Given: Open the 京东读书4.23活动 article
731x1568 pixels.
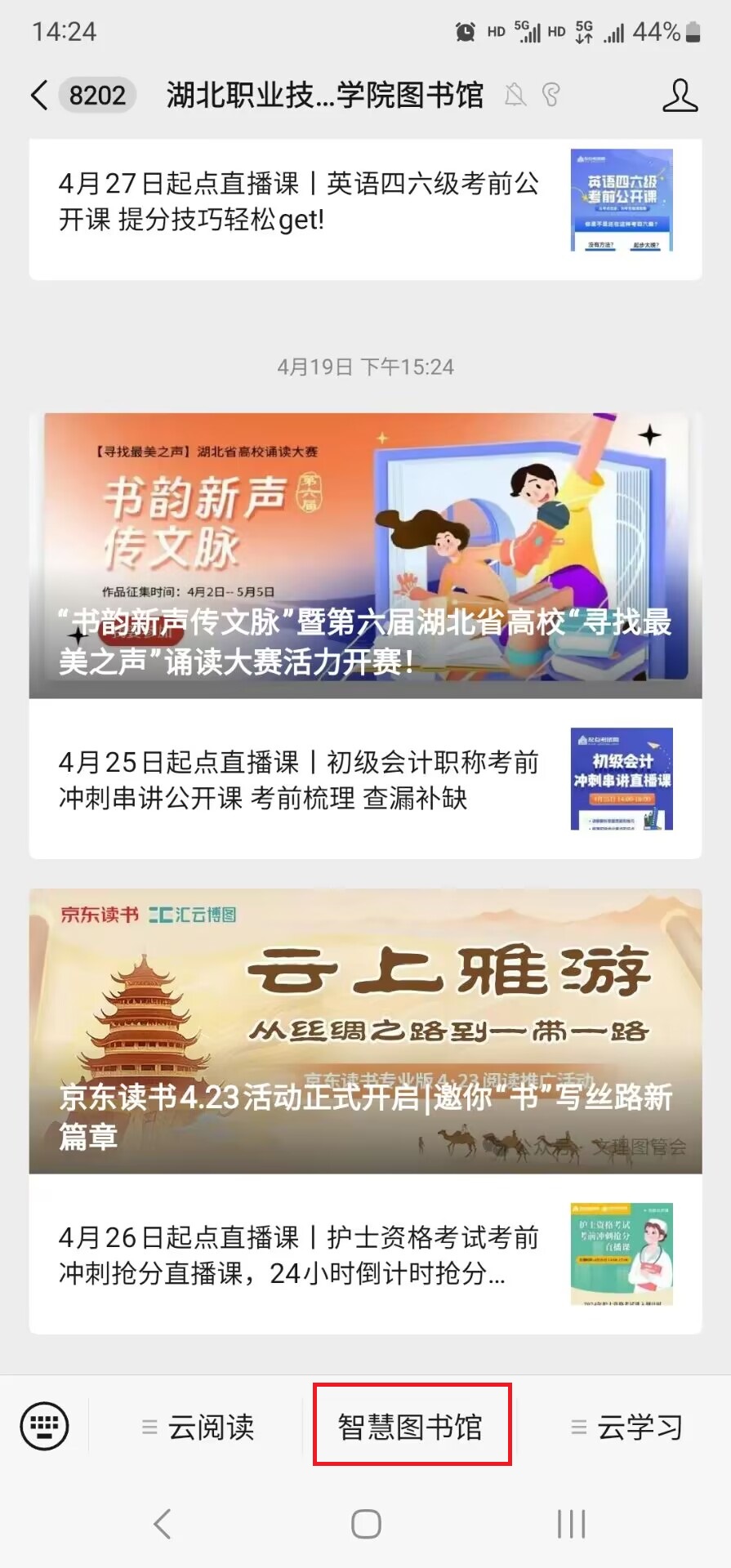Looking at the screenshot, I should [364, 1031].
